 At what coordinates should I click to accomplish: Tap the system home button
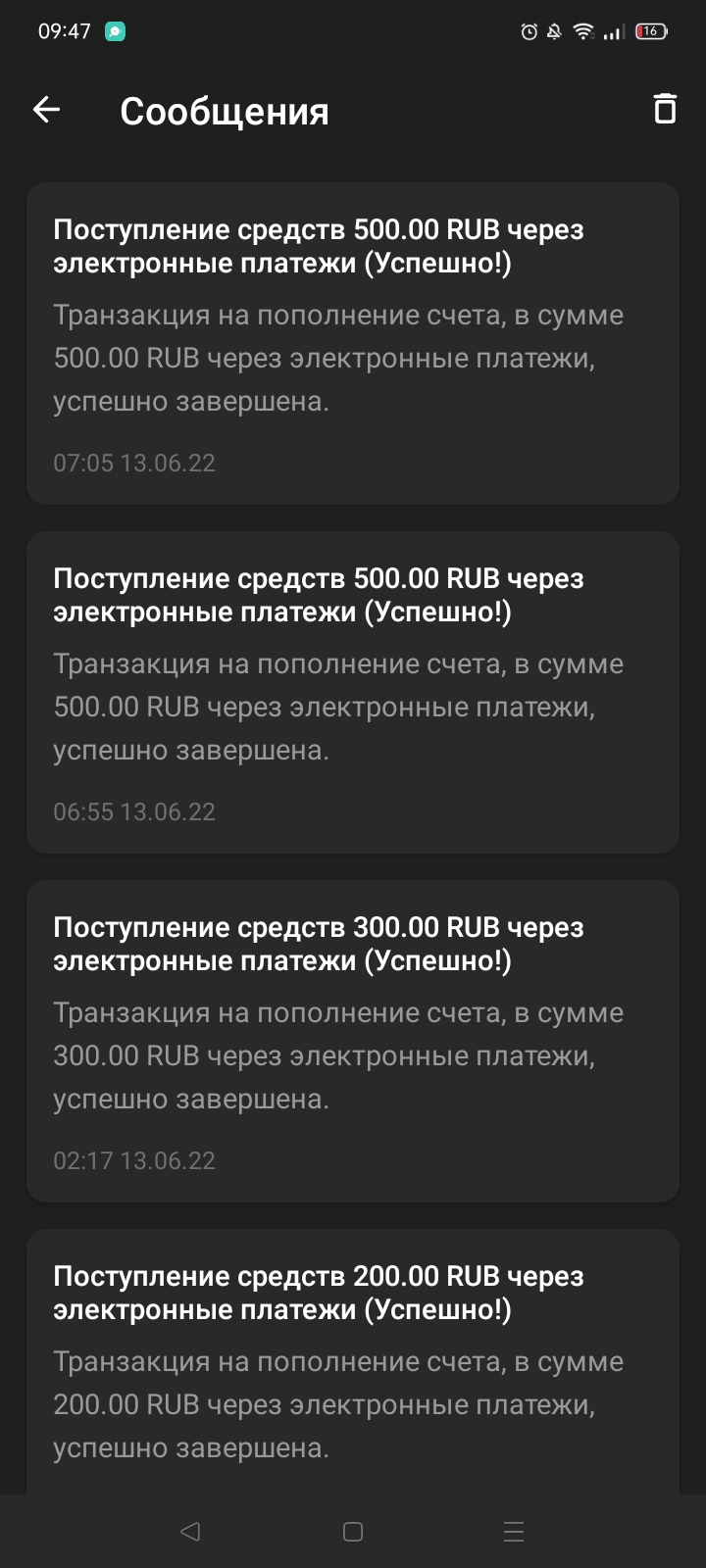pyautogui.click(x=353, y=1532)
